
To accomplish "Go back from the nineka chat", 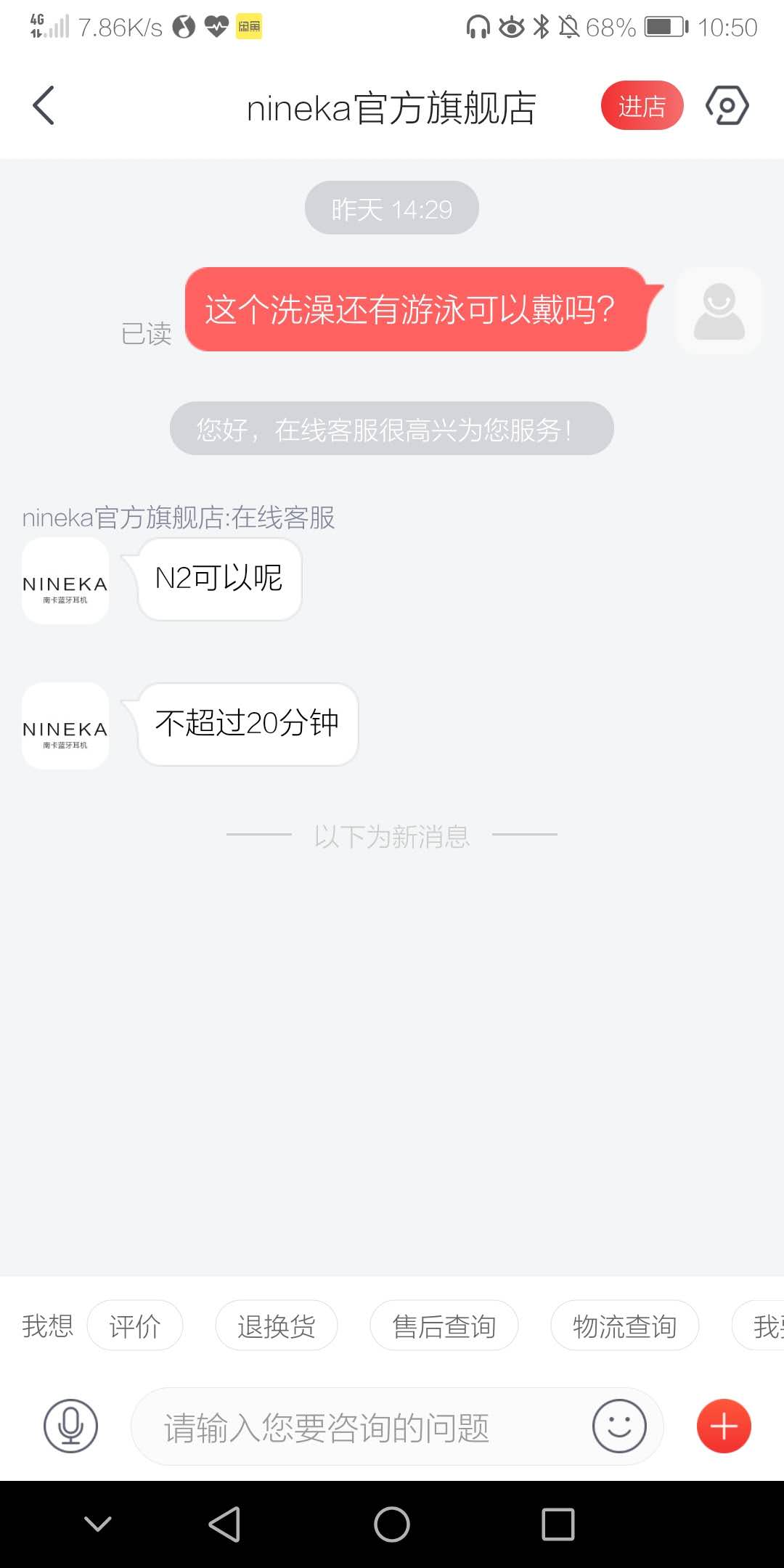I will coord(44,106).
